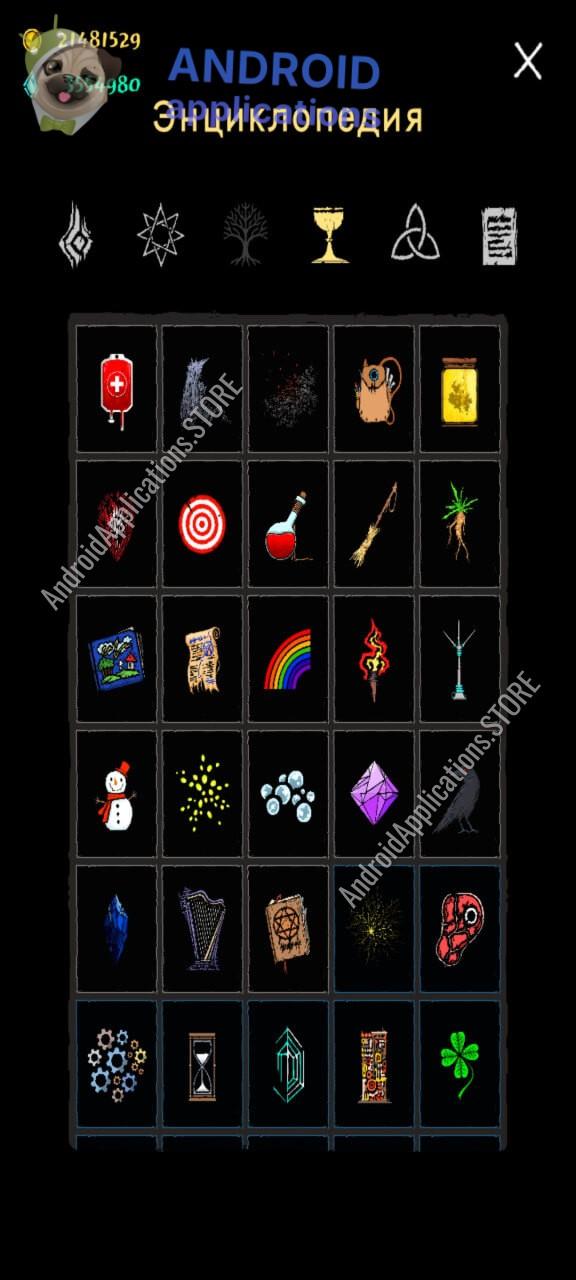Select the snowman item tile
This screenshot has height=1280, width=576.
[117, 794]
